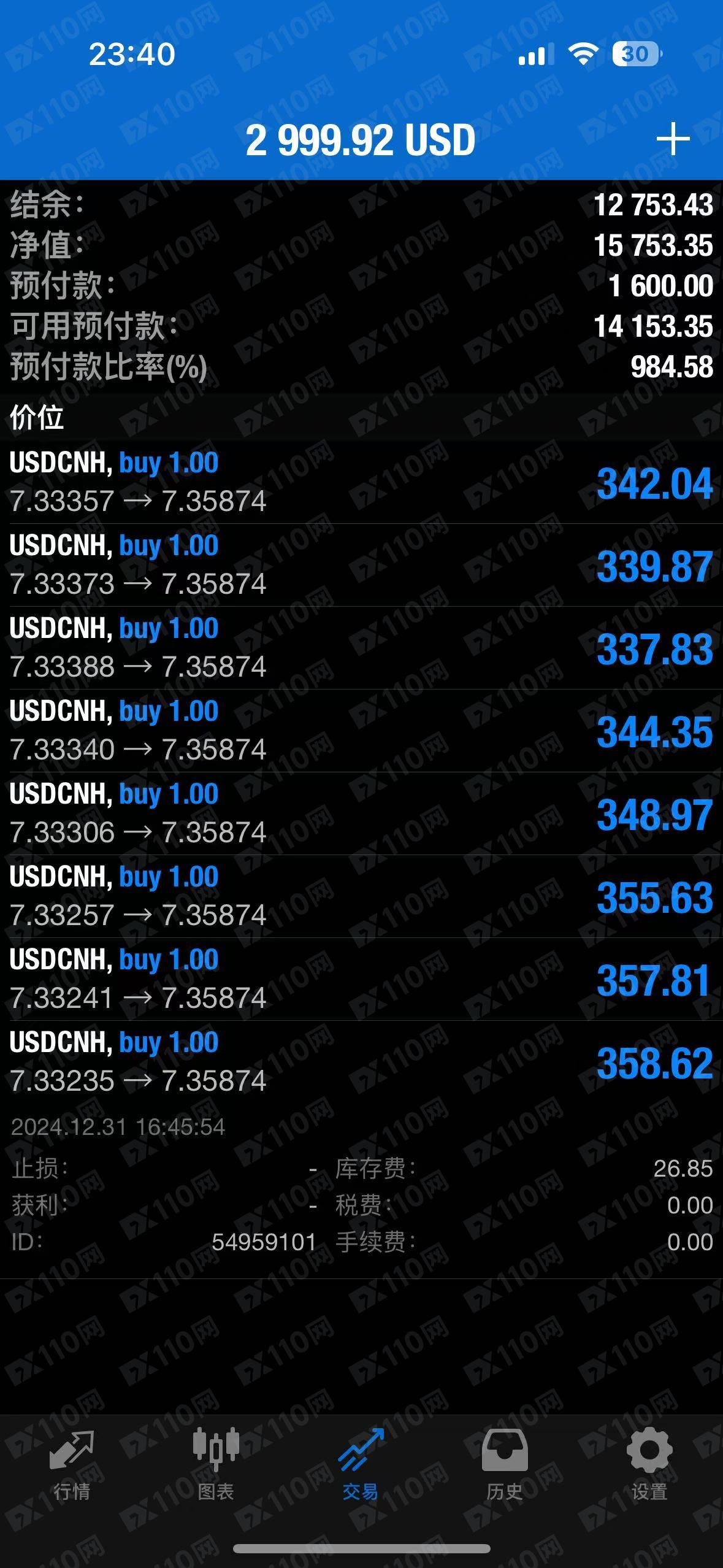Tap the plus icon for a new order
The height and width of the screenshot is (1568, 723).
tap(673, 139)
